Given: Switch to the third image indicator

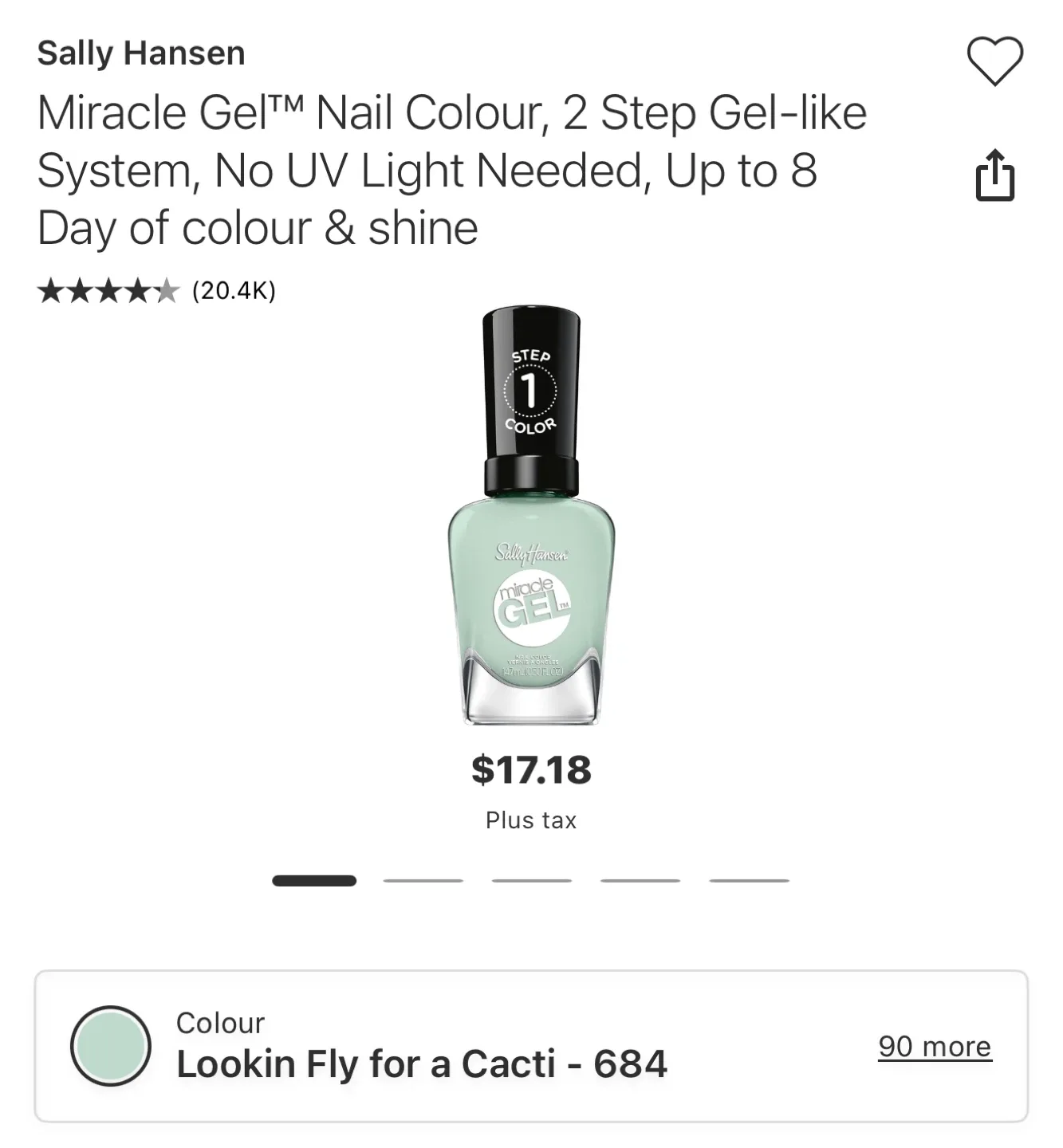Looking at the screenshot, I should [x=531, y=880].
